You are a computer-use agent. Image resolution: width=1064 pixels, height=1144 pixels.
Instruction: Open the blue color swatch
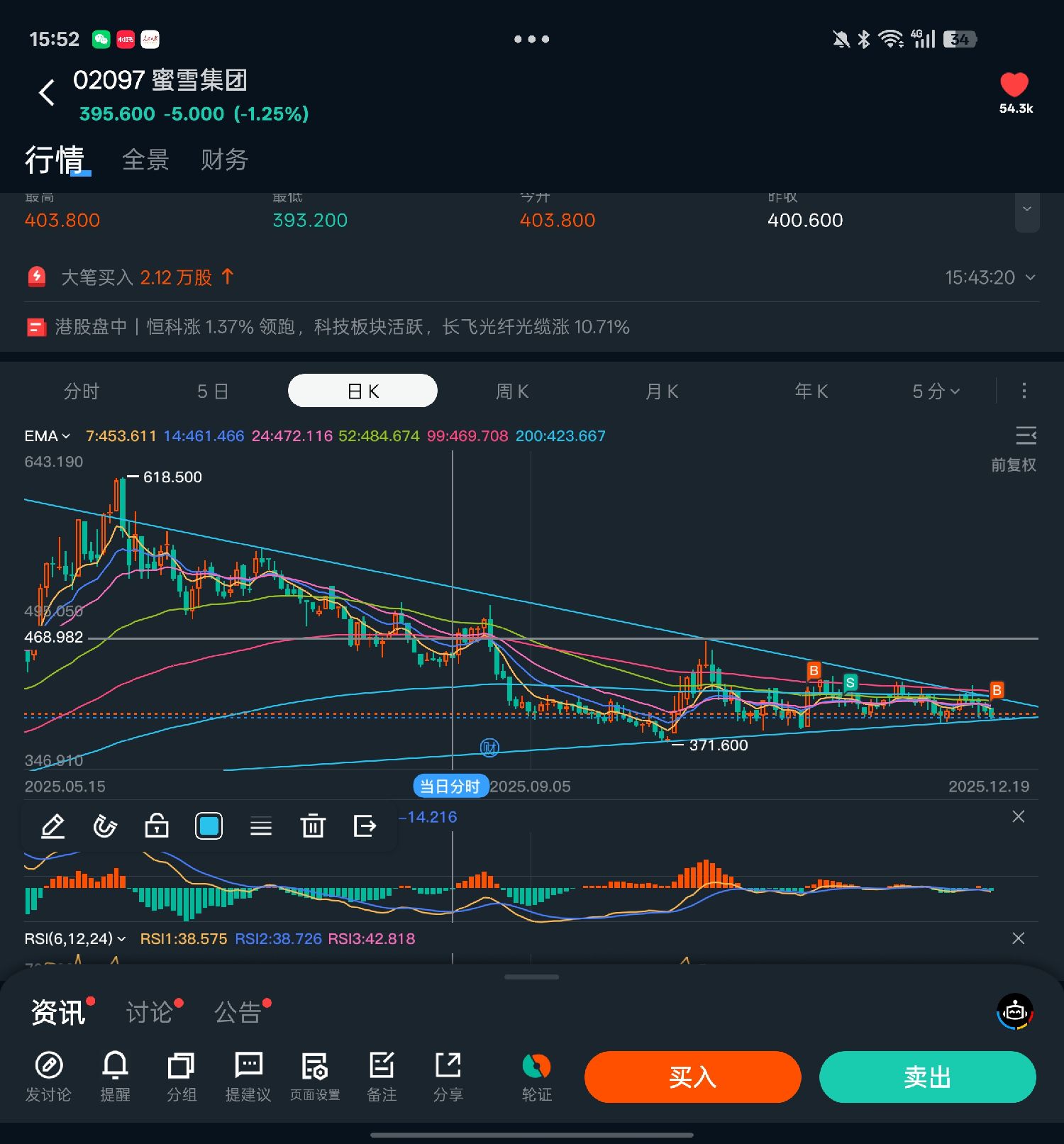click(209, 826)
